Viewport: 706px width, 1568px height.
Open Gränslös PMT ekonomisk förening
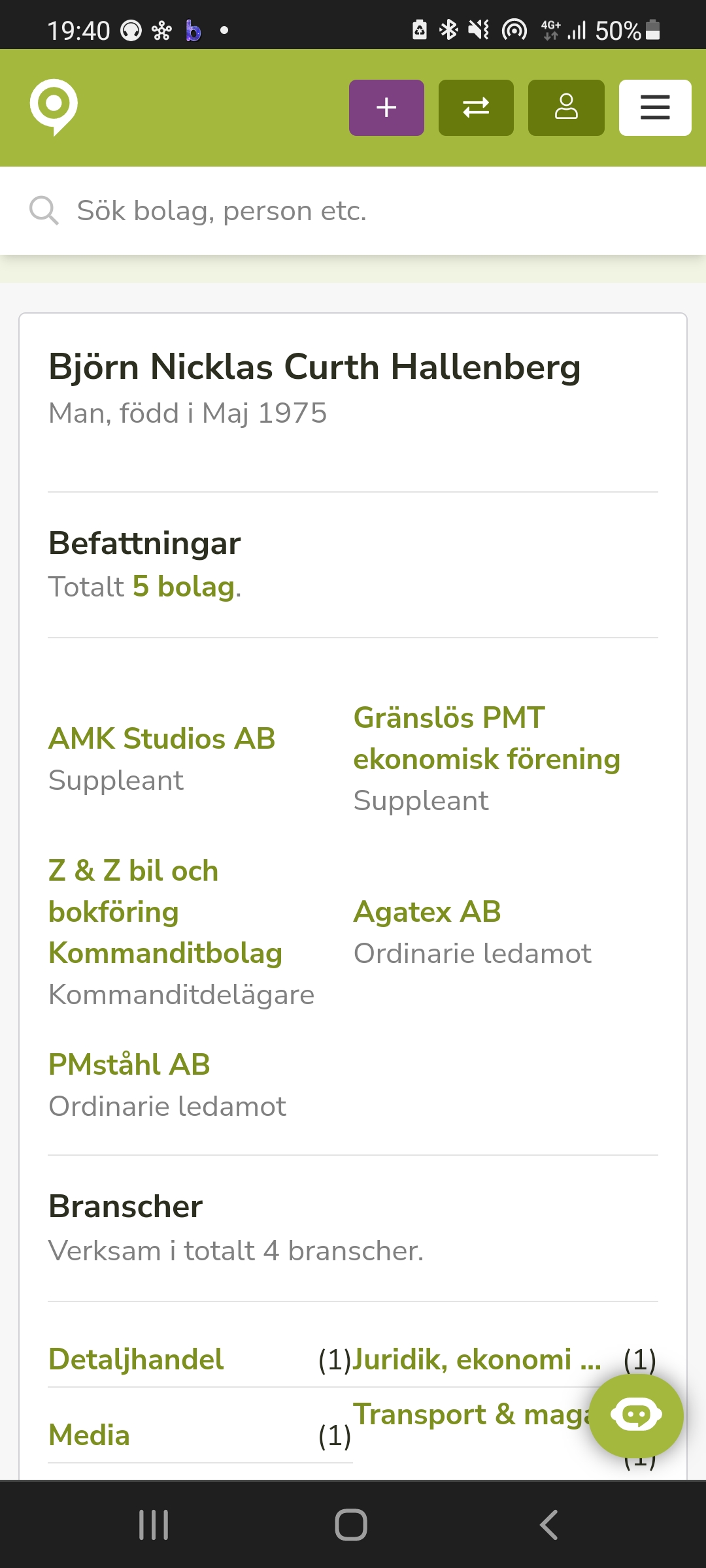487,738
